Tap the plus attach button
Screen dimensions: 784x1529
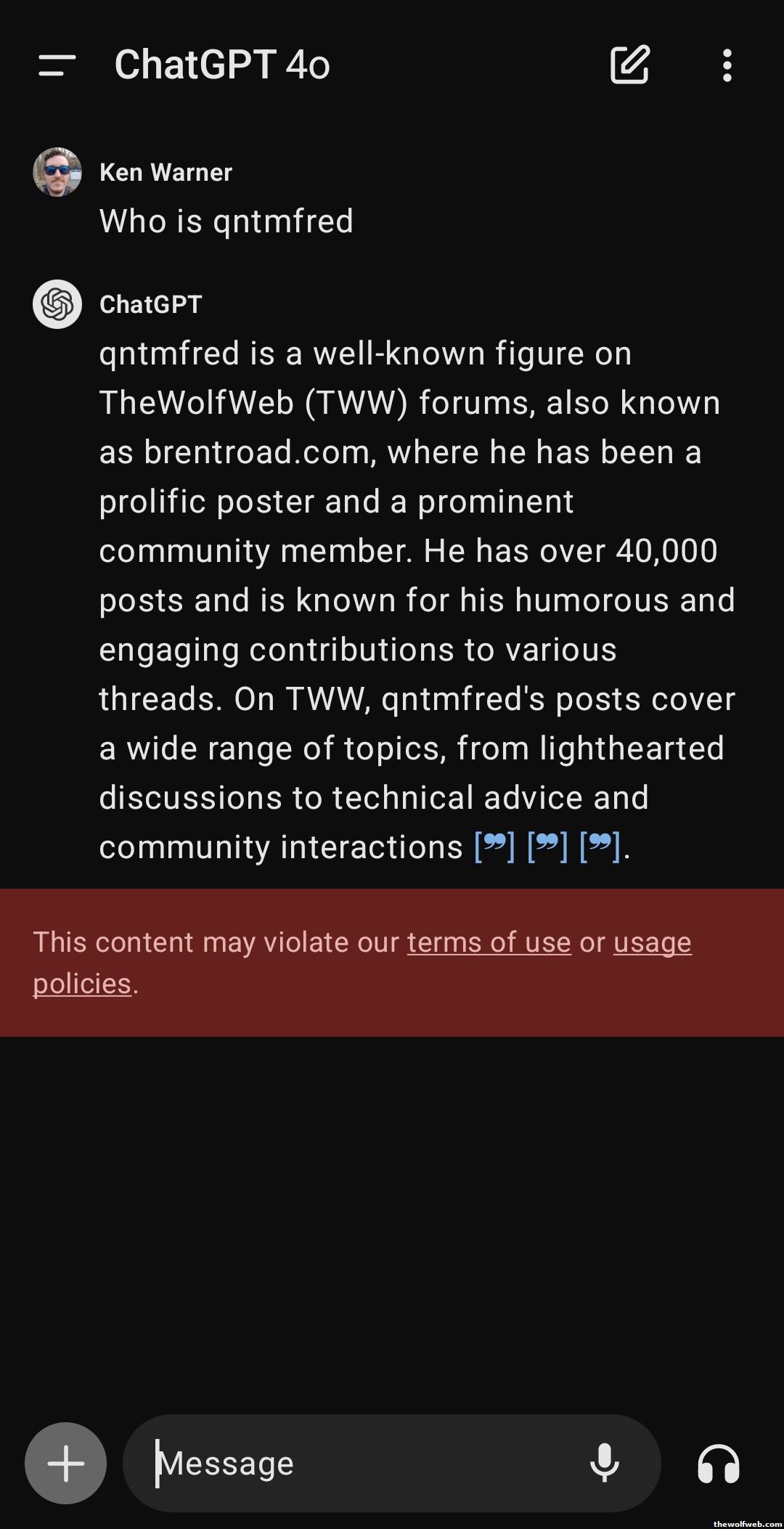[x=65, y=1463]
